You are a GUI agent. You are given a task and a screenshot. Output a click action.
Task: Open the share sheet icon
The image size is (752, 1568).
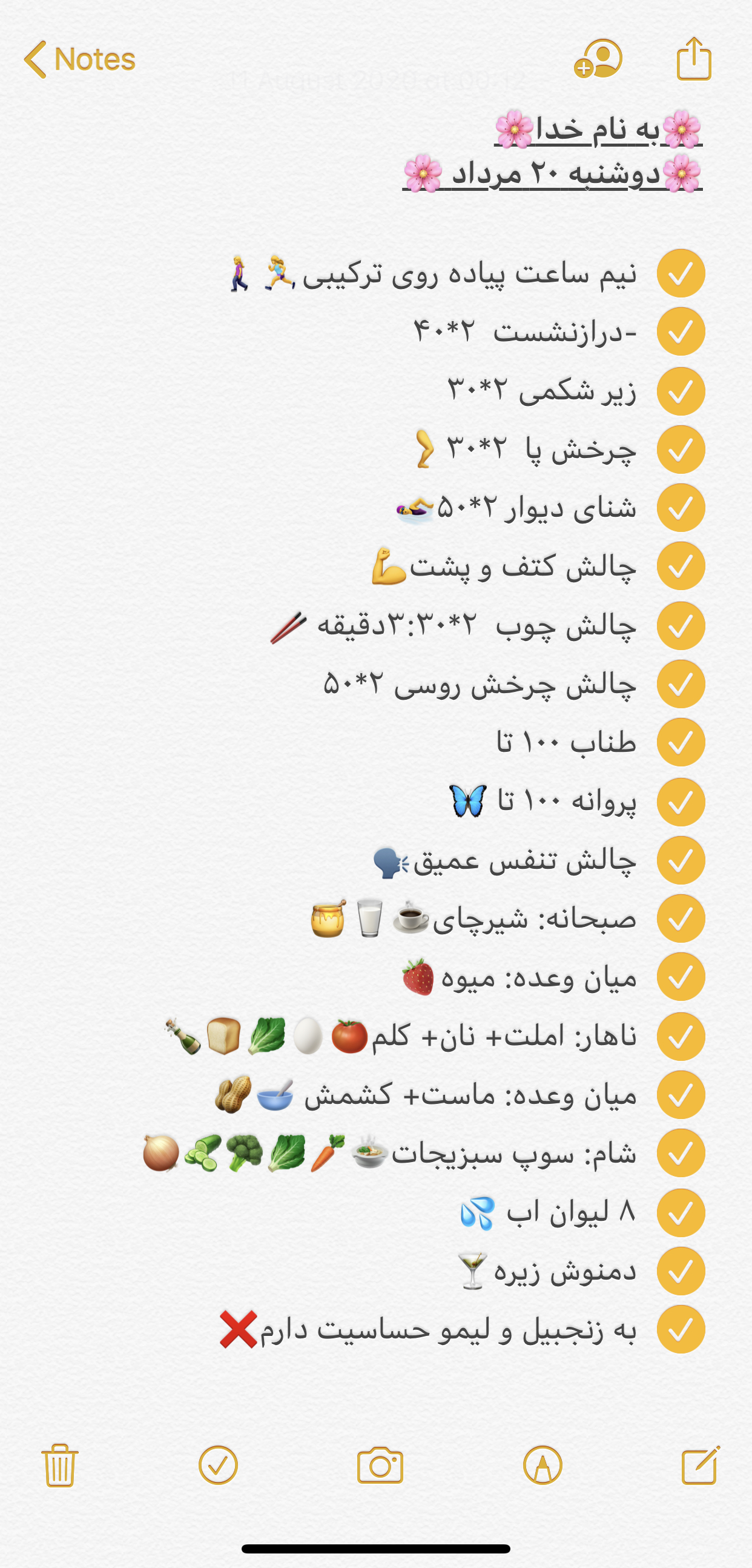pos(694,59)
